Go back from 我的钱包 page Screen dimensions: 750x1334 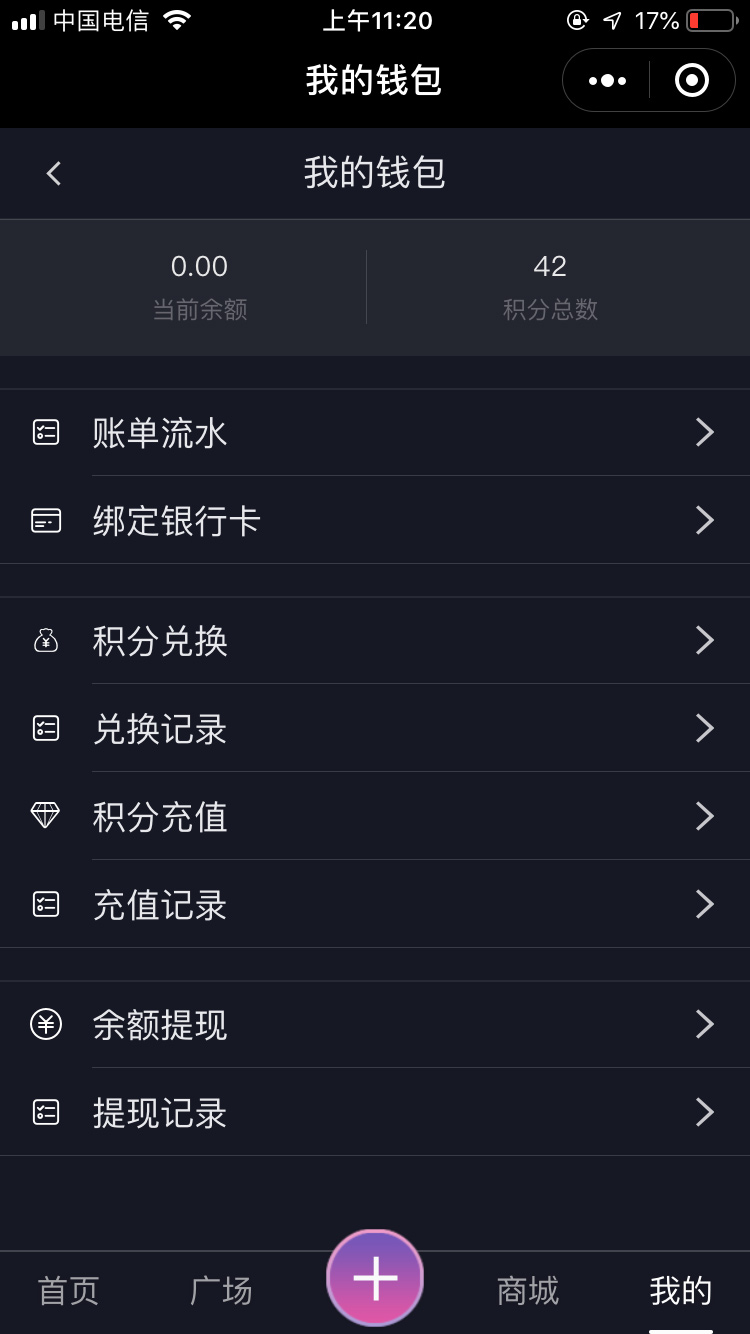[54, 174]
